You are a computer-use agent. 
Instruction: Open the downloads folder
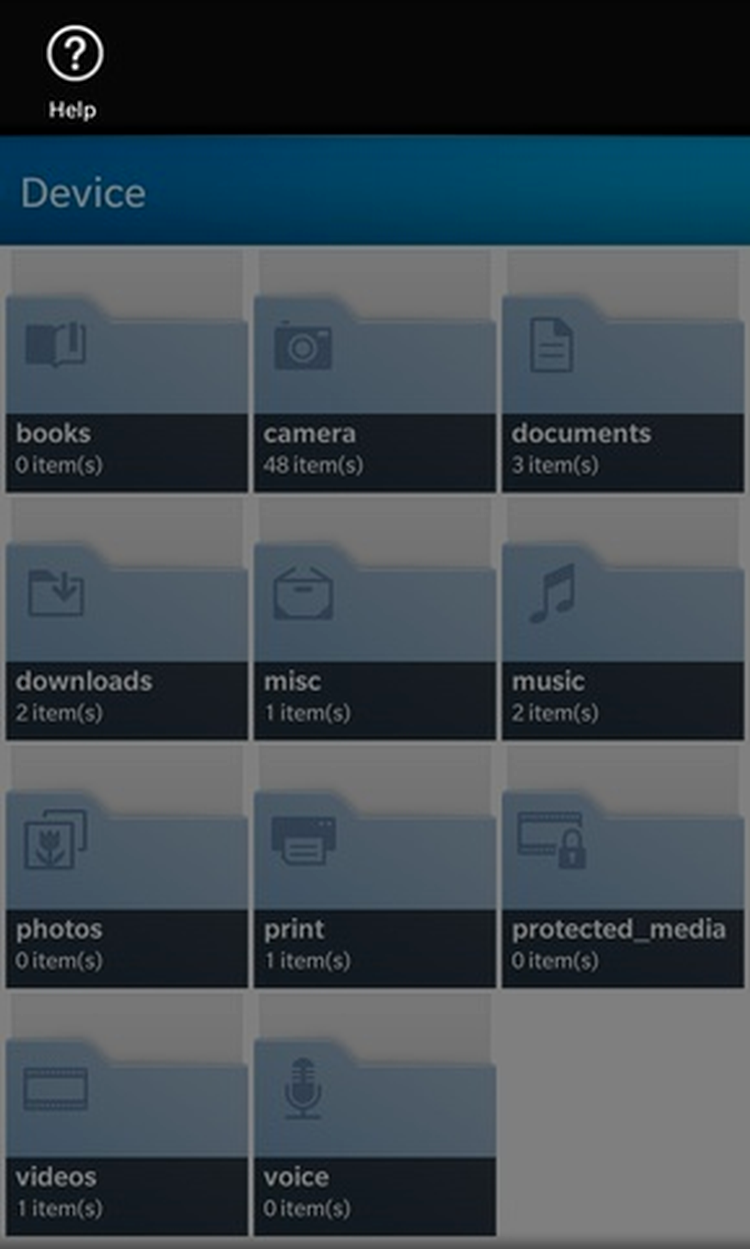coord(127,640)
